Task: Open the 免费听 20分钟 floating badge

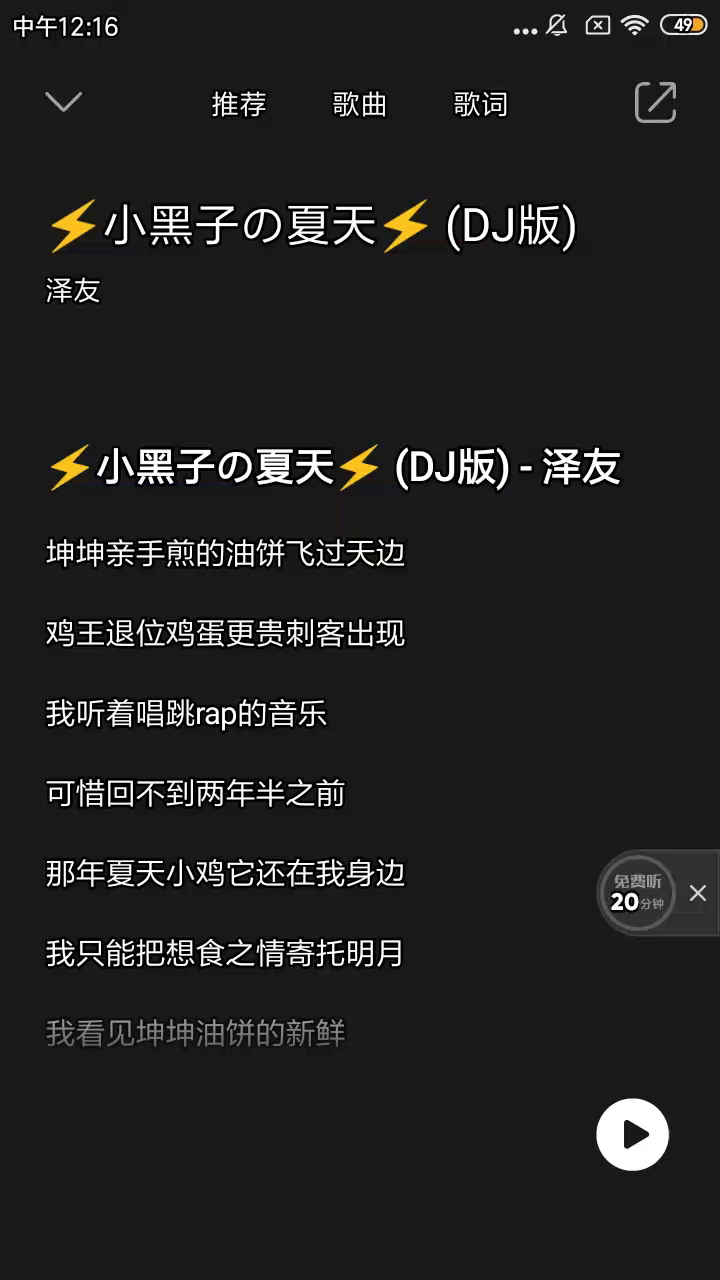Action: click(x=637, y=893)
